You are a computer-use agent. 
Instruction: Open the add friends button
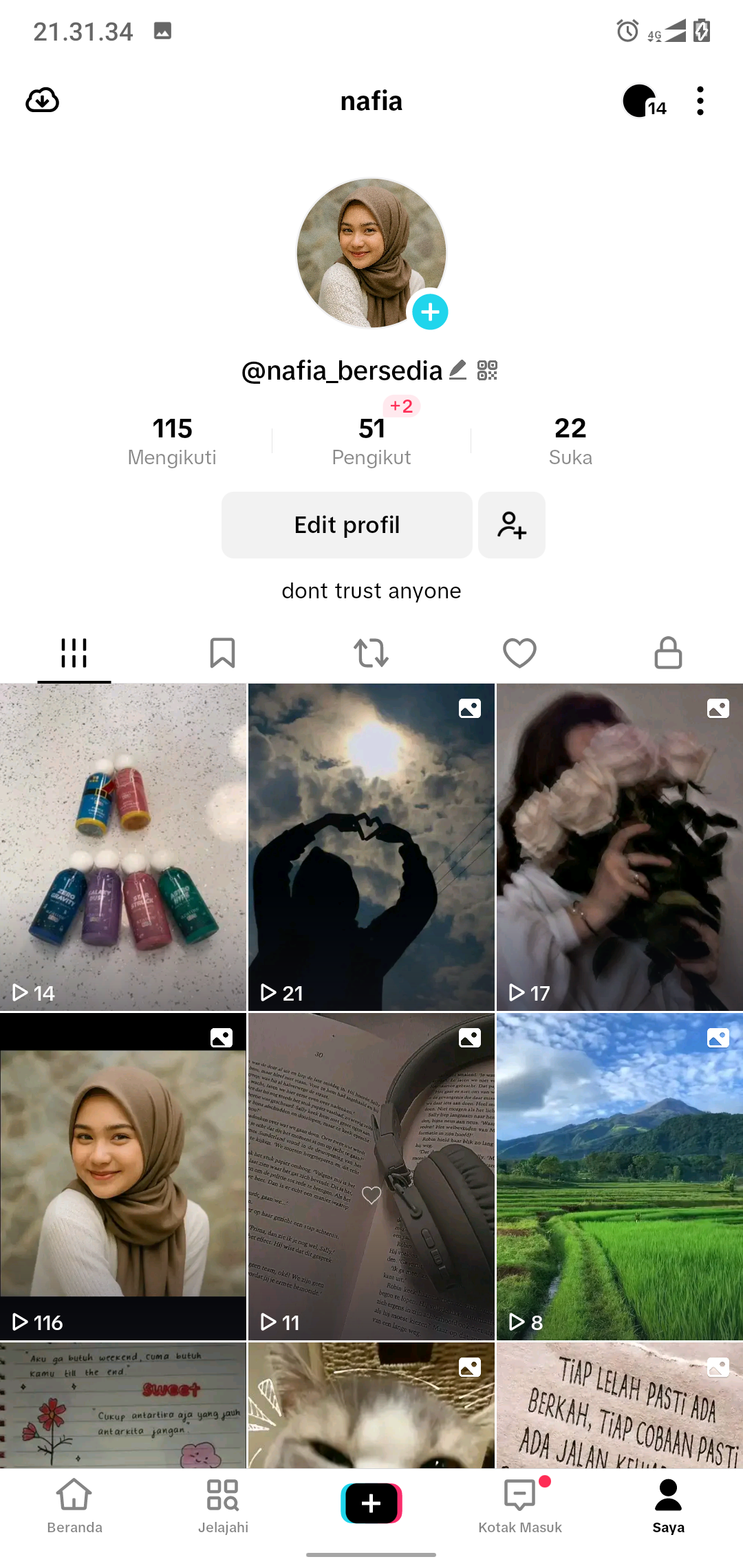(x=512, y=525)
